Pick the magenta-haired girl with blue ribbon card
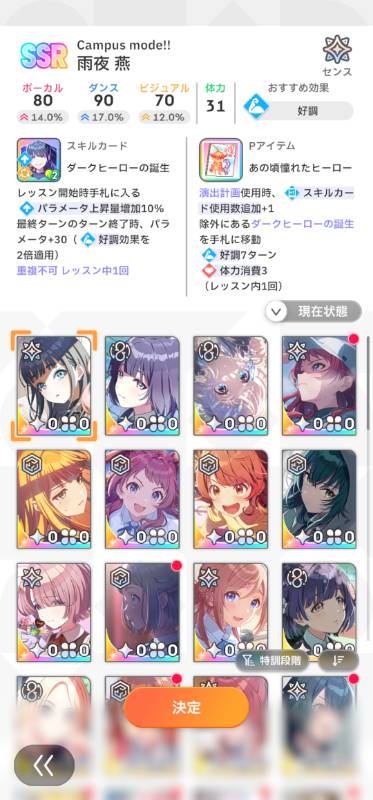This screenshot has height=800, width=373. pos(142,499)
